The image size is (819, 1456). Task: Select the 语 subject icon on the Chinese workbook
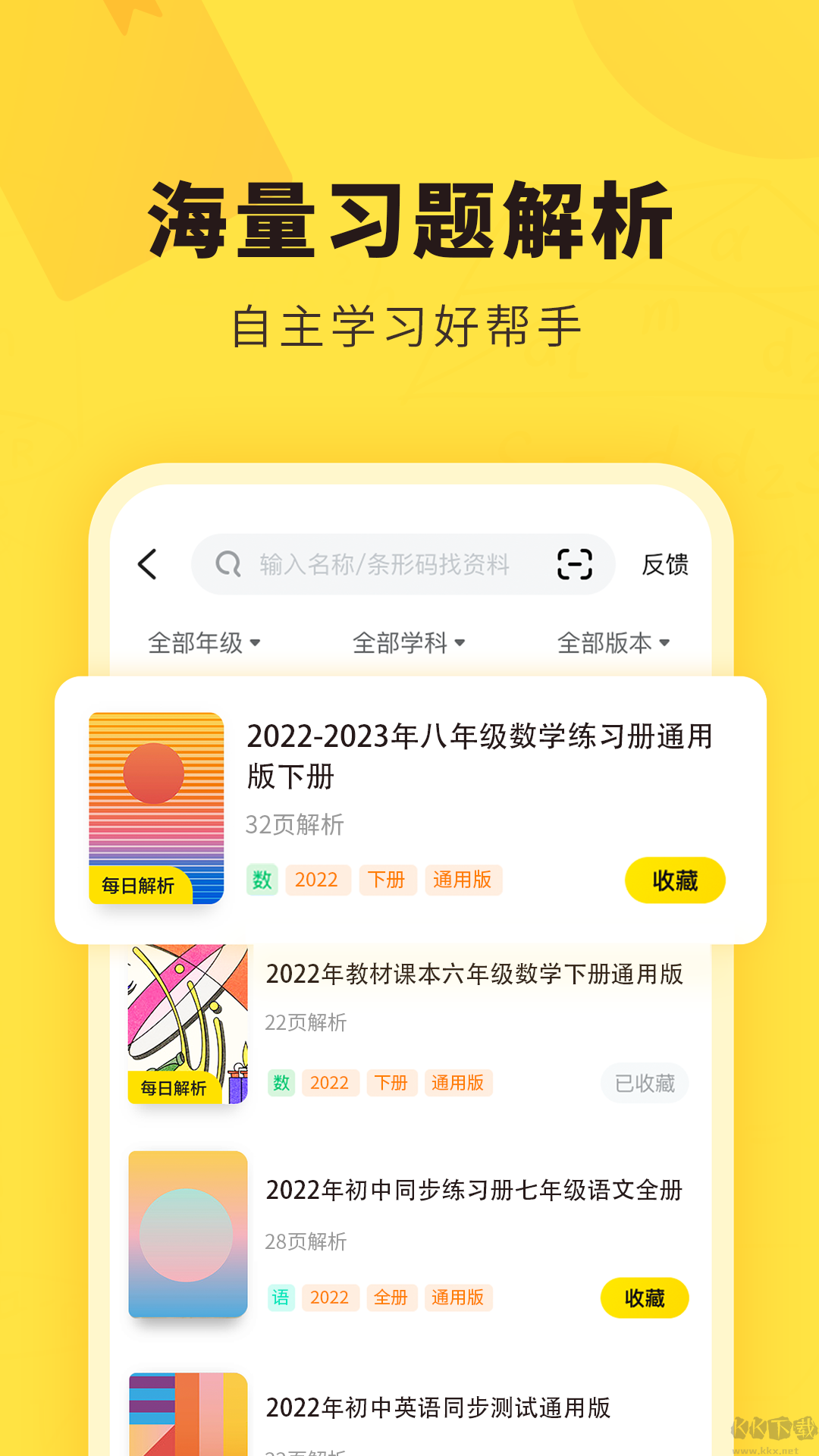coord(281,1298)
